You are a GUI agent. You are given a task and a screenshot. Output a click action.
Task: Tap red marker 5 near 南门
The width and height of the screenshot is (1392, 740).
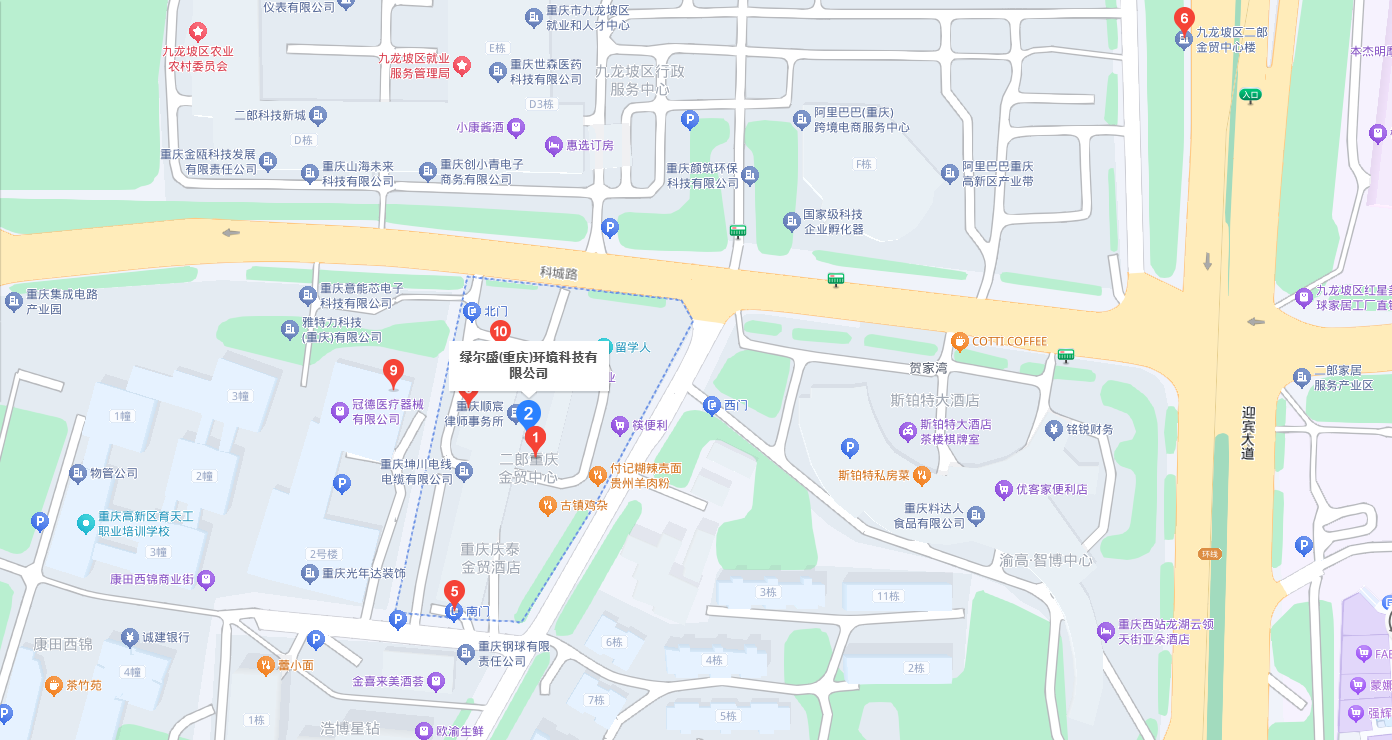click(454, 592)
